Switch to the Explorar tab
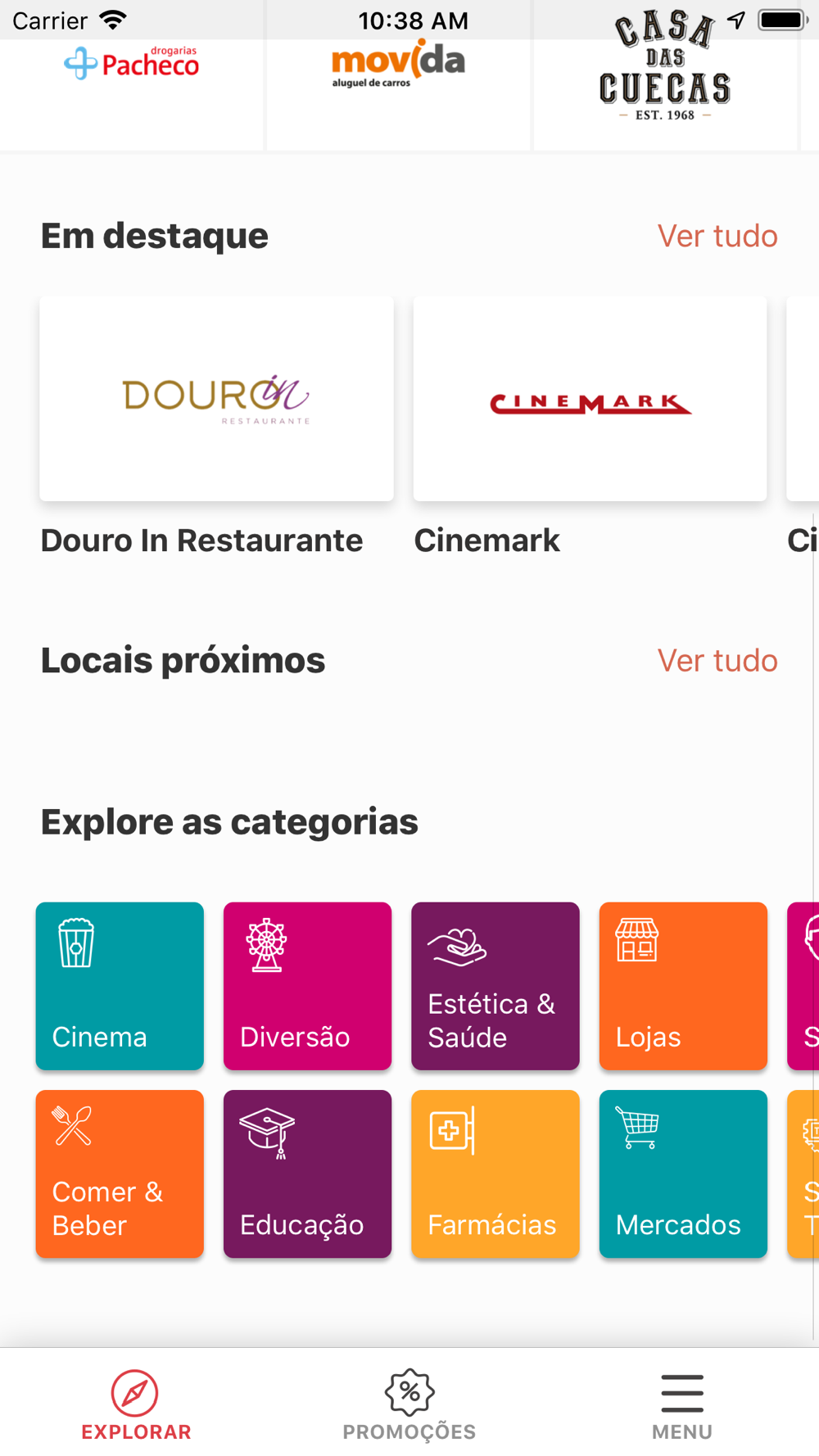 click(x=136, y=1404)
